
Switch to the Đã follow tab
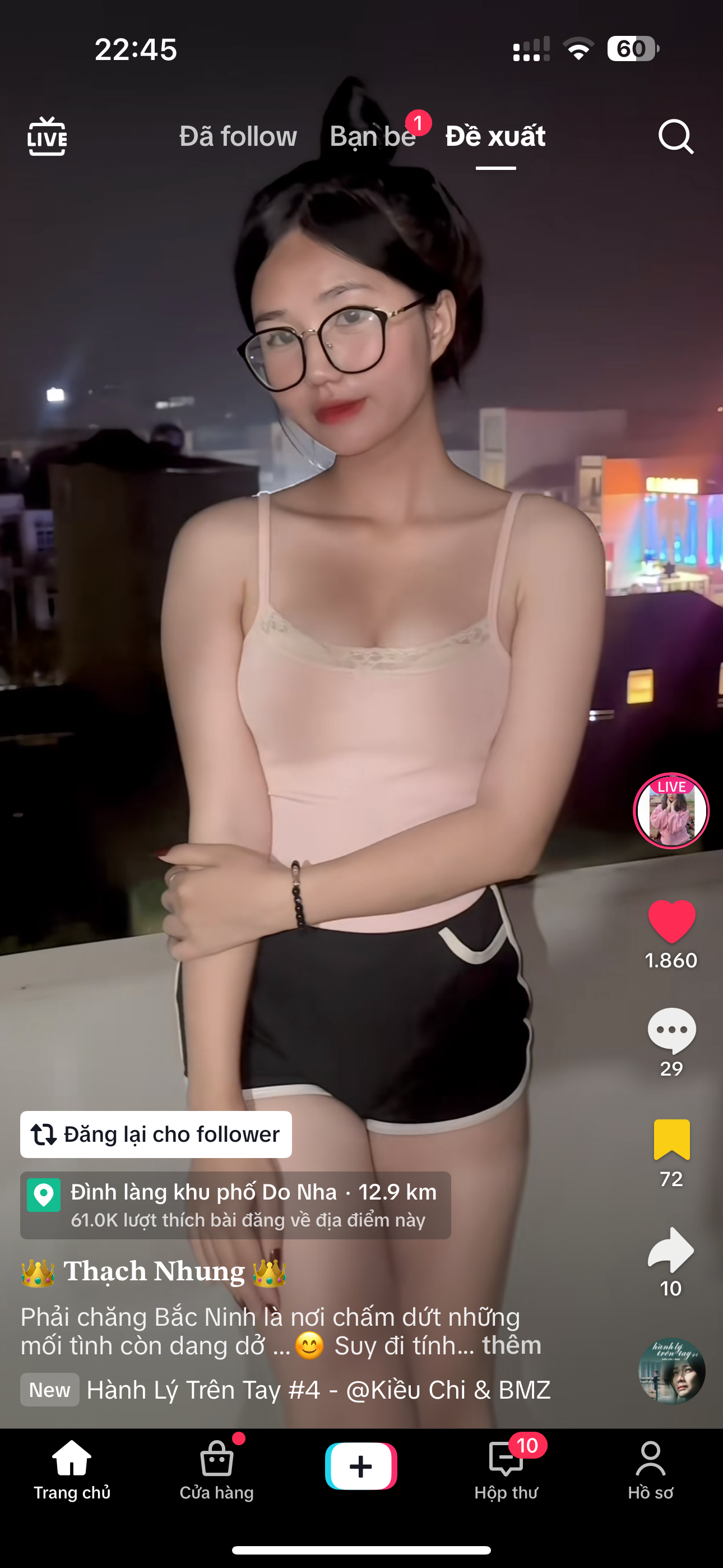click(x=238, y=136)
